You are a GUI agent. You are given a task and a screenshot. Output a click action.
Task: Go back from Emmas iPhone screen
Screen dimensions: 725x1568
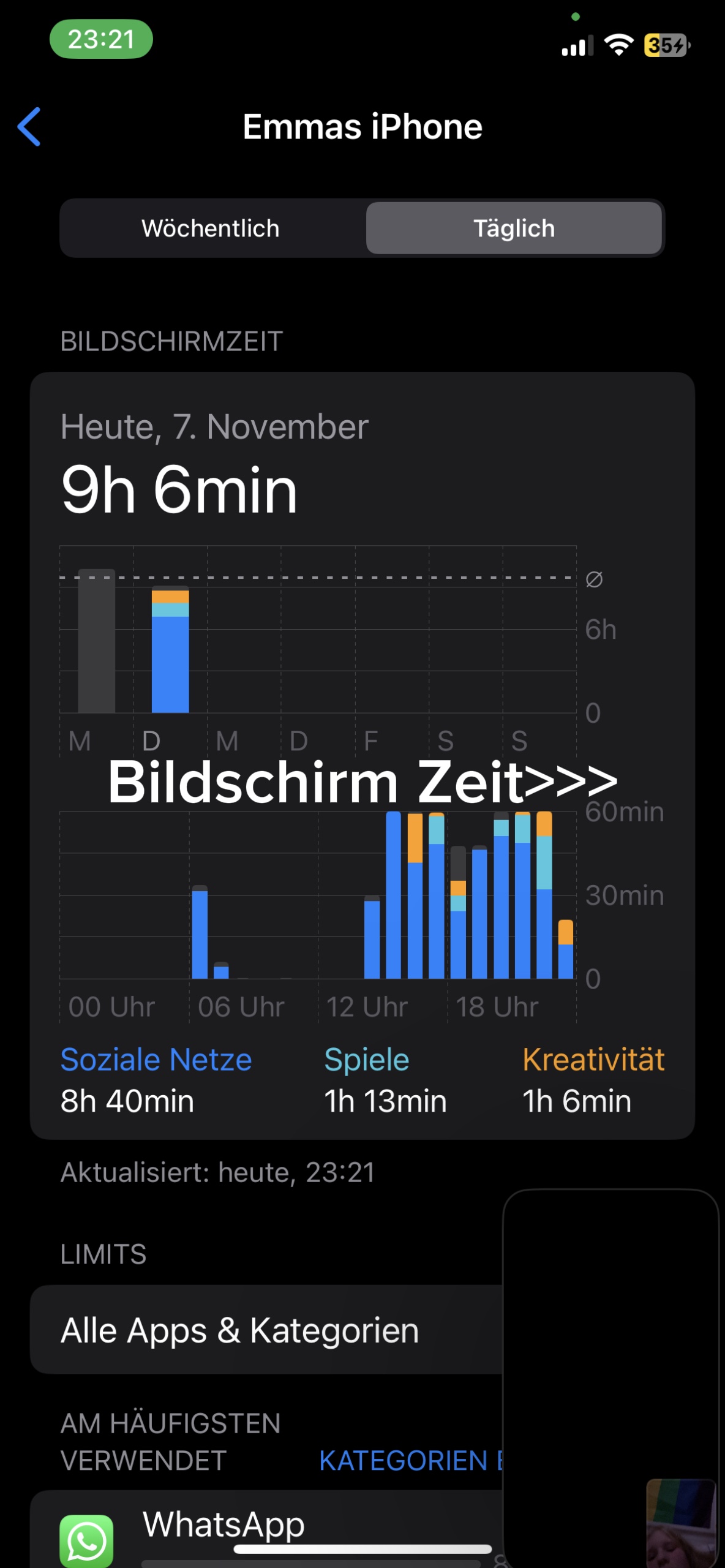click(x=29, y=127)
